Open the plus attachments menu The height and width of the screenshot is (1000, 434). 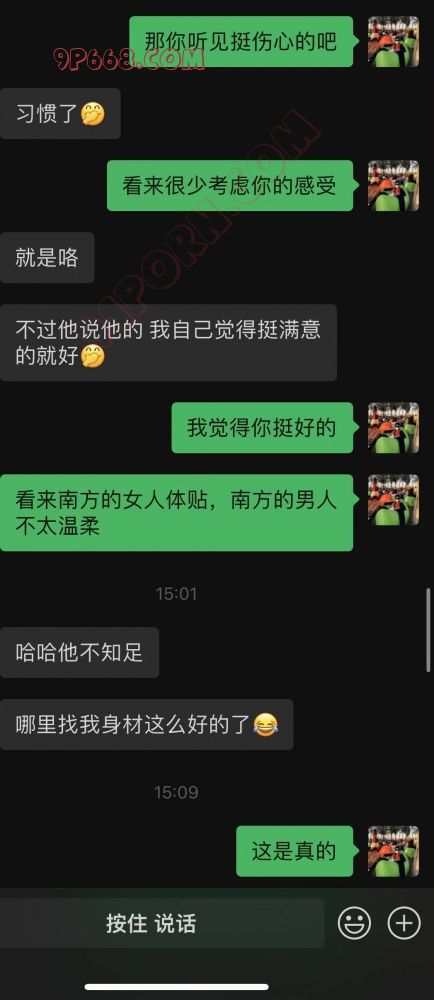click(404, 923)
